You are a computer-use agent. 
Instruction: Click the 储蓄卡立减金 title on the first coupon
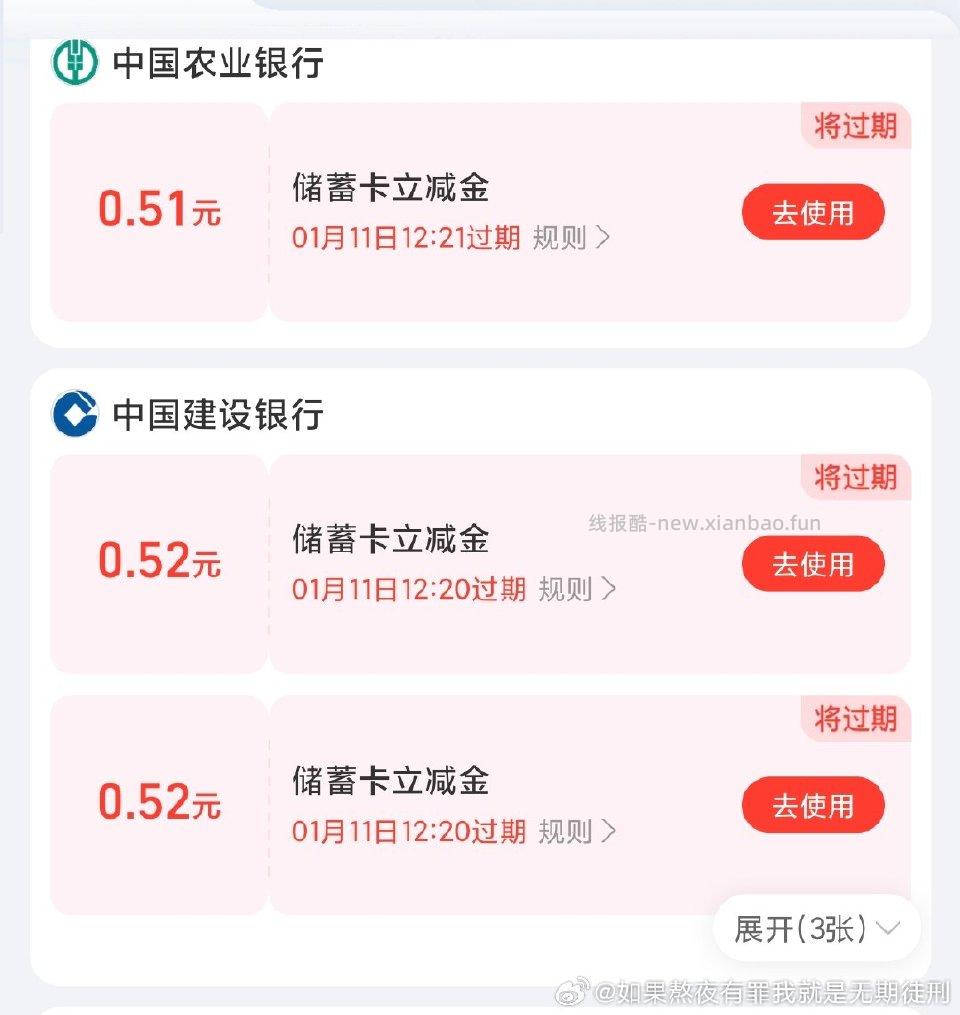click(392, 188)
